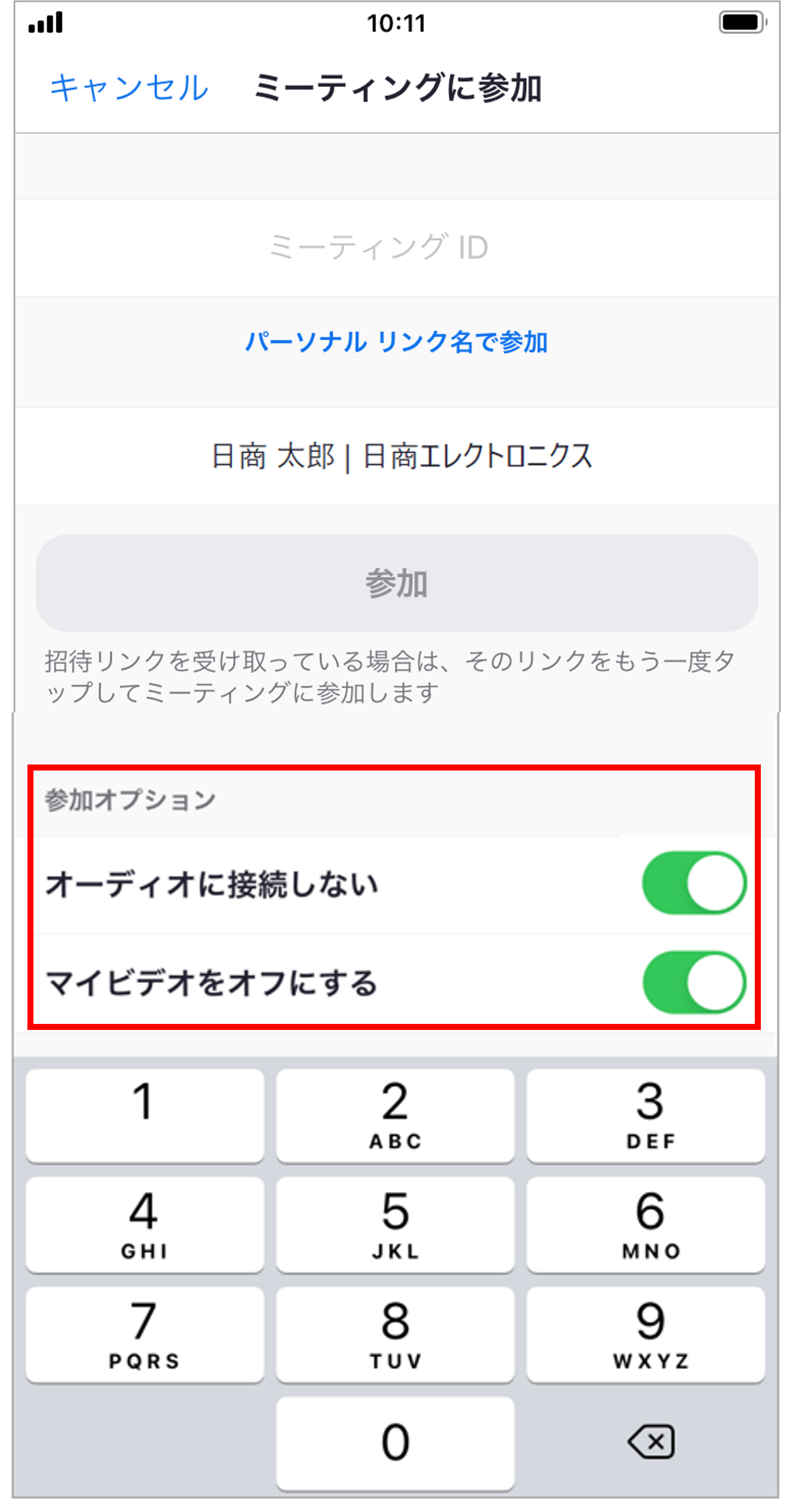This screenshot has width=791, height=1512.
Task: Enter digit 3 on the keypad
Action: 646,1115
